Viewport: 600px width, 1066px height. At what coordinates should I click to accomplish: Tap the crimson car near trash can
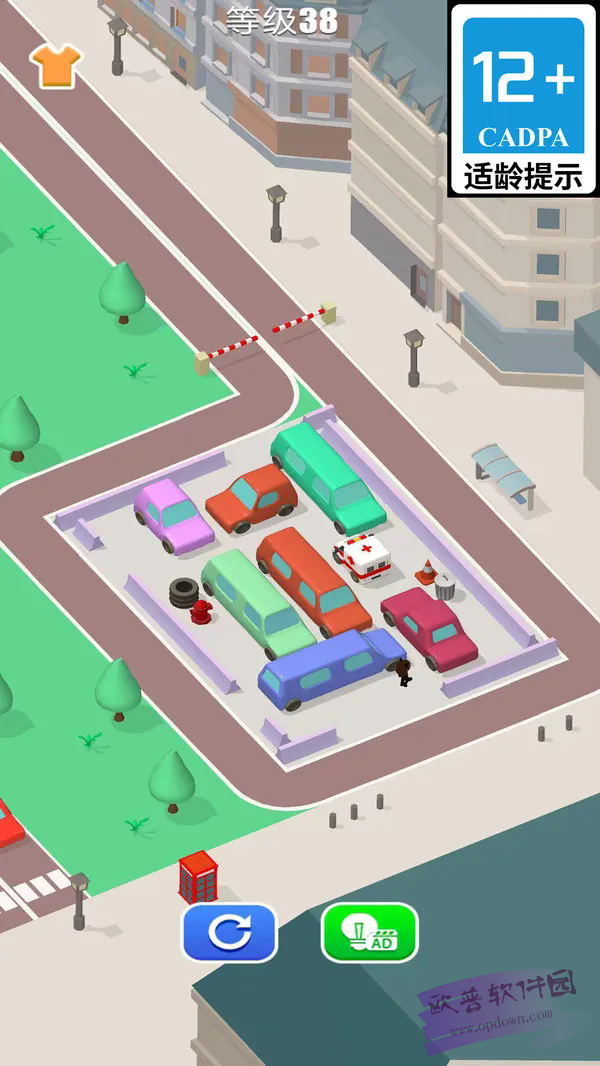(430, 627)
